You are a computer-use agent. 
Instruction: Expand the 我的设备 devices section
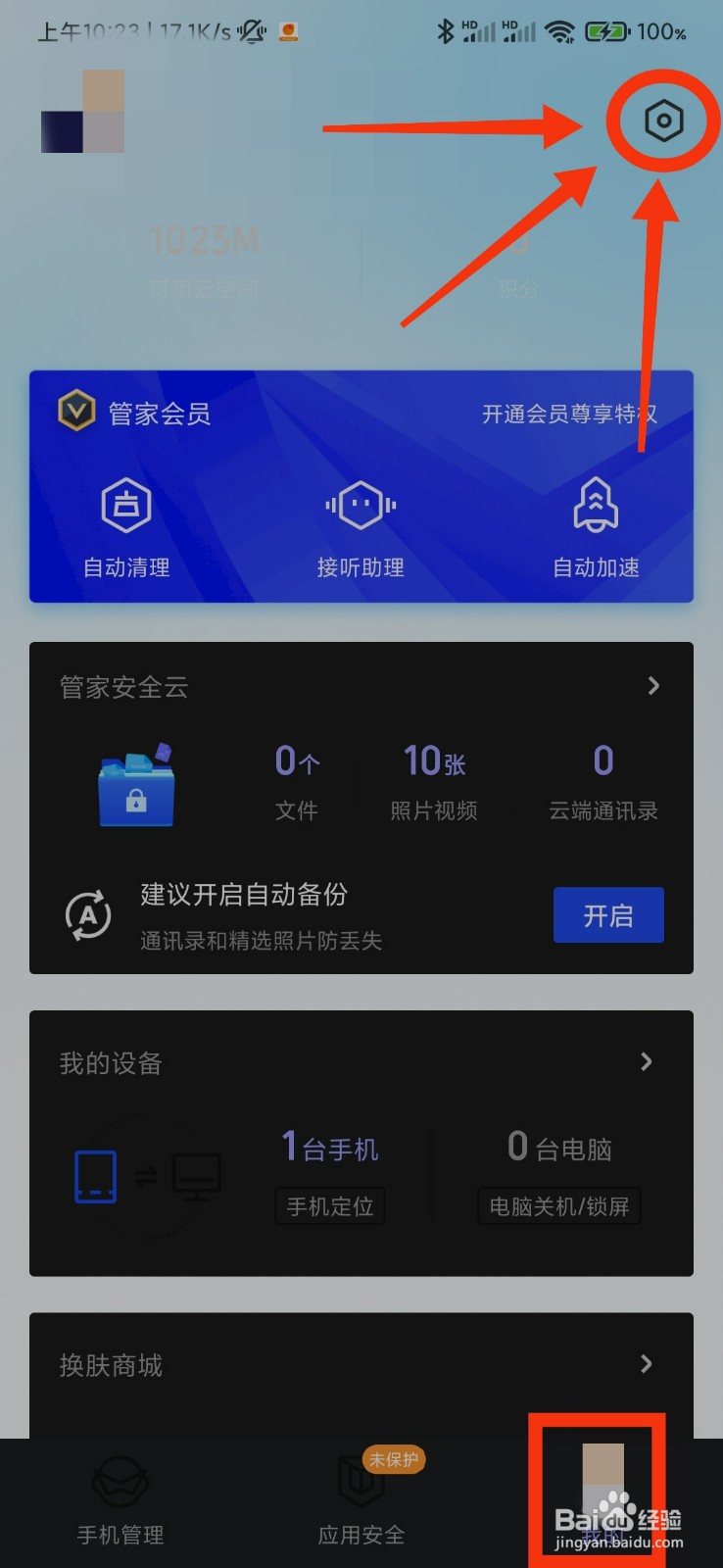[x=645, y=1061]
